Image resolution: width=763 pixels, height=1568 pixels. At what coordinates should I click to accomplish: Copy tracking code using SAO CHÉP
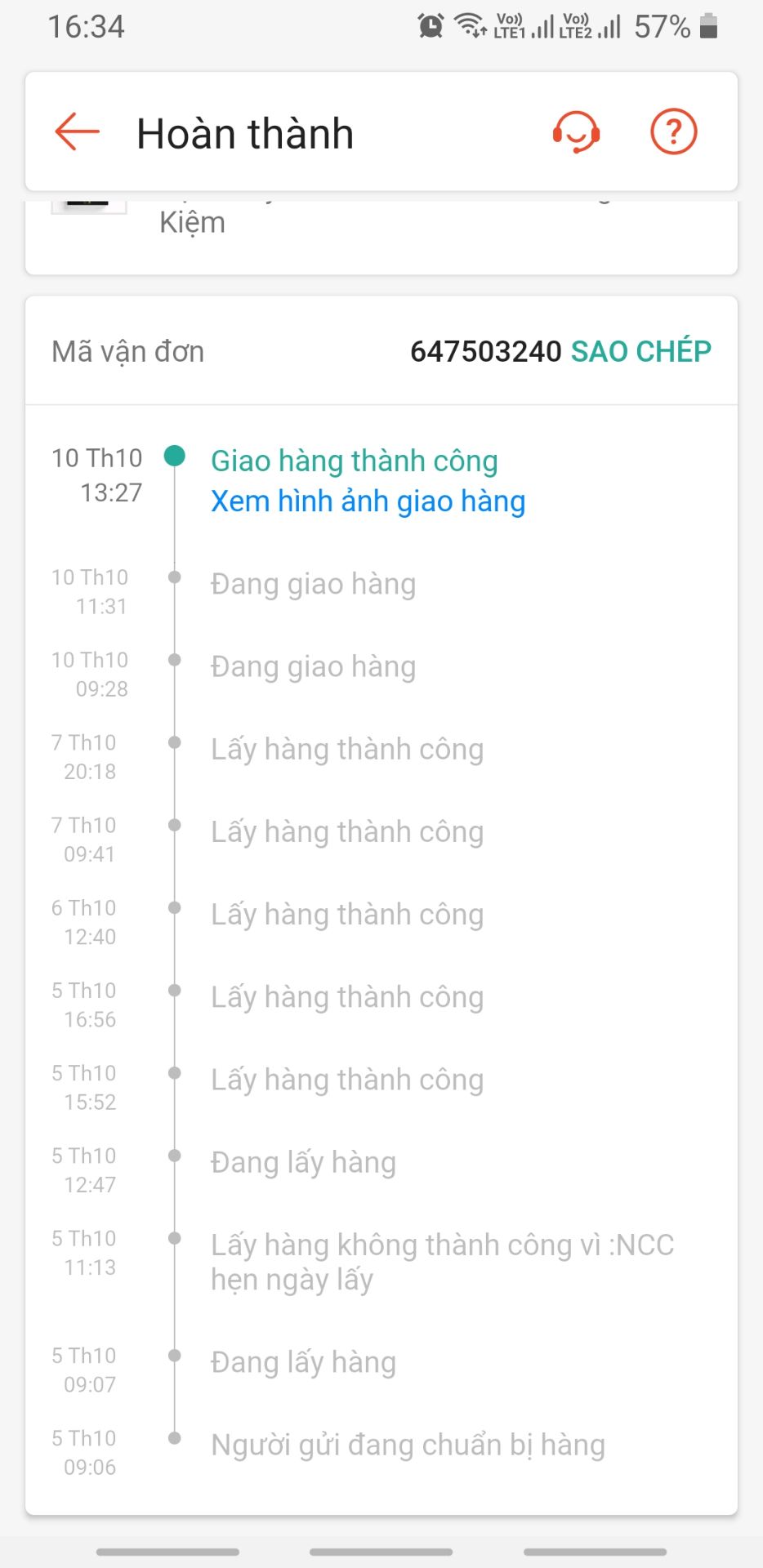pos(642,350)
